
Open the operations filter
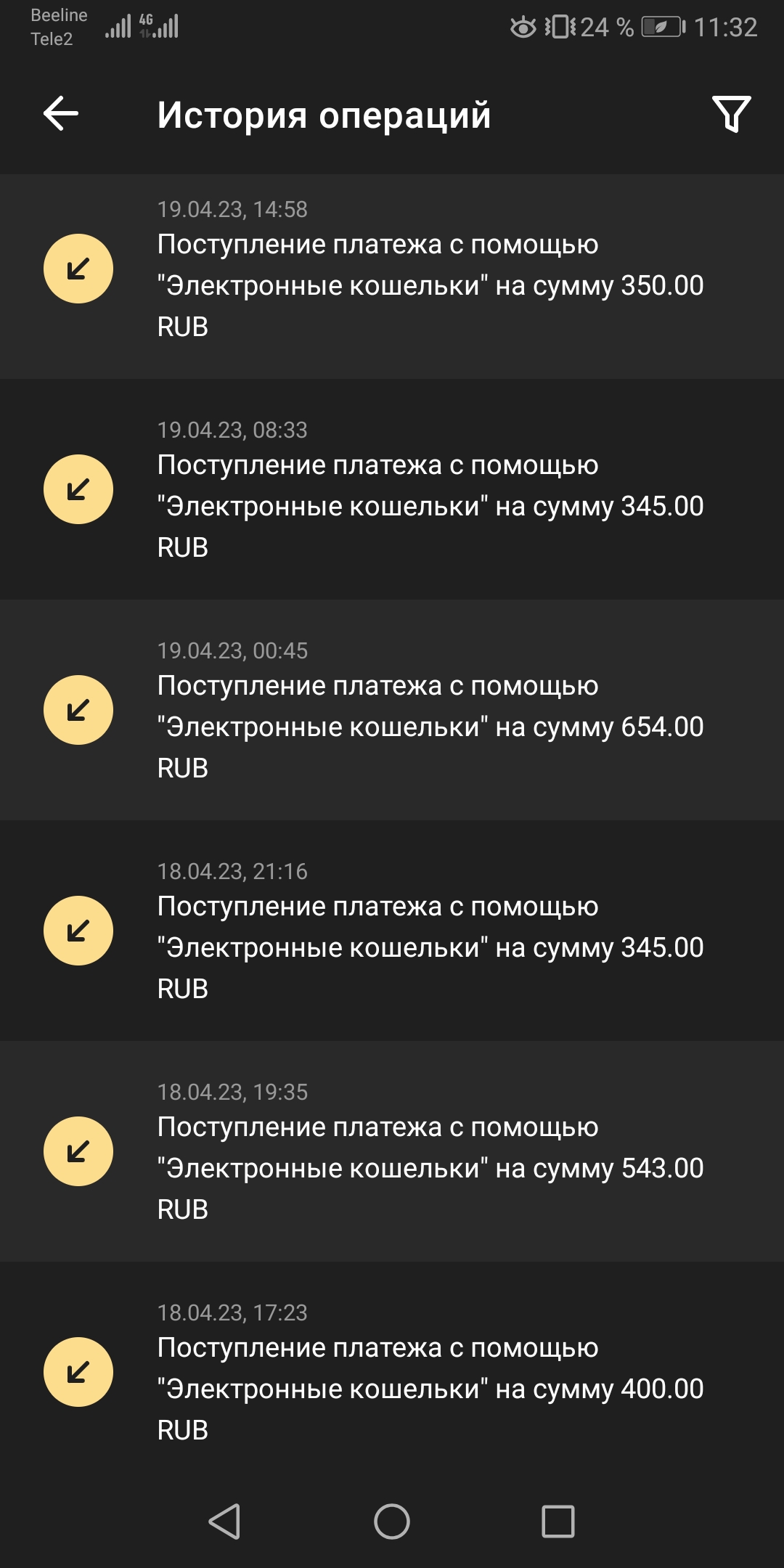[731, 114]
